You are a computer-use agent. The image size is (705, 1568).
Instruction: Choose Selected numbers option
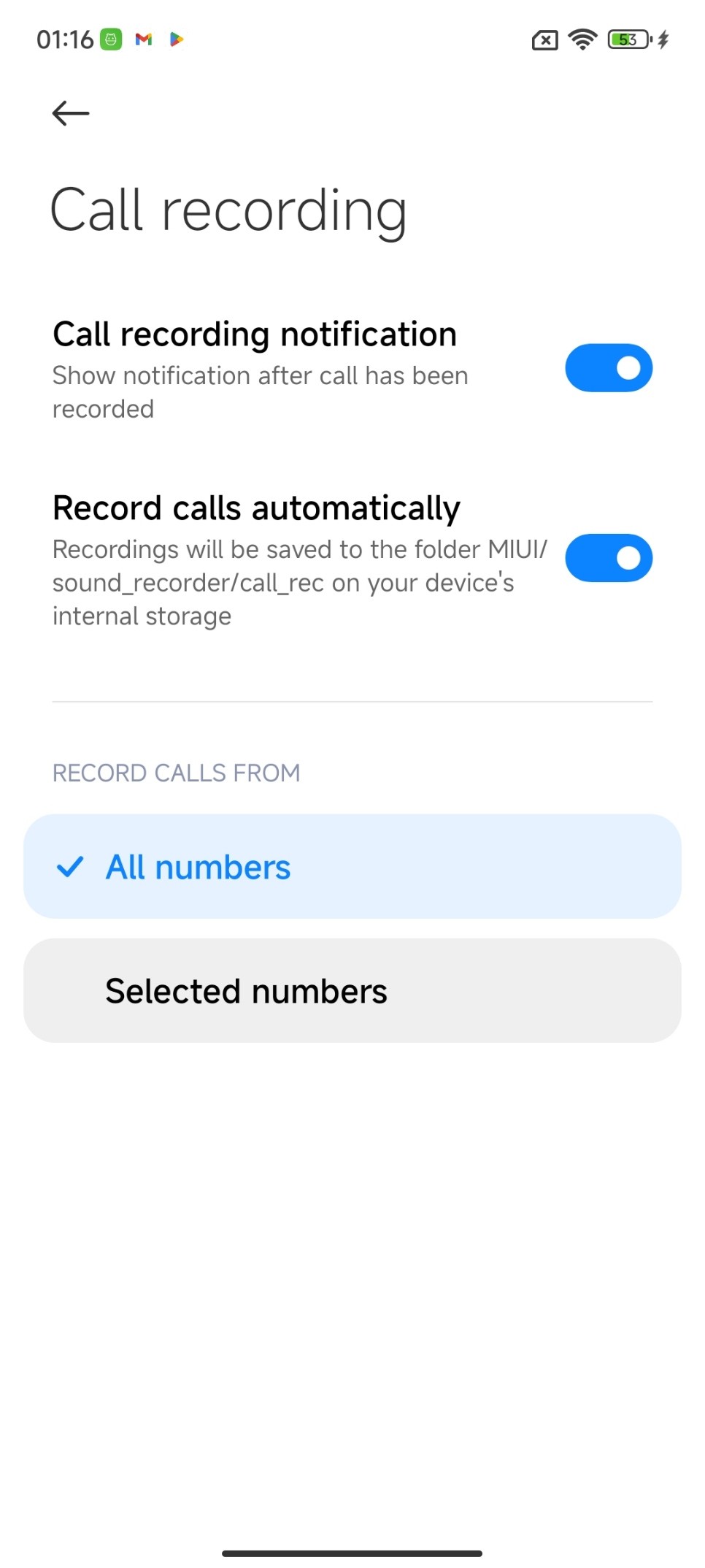[x=352, y=990]
